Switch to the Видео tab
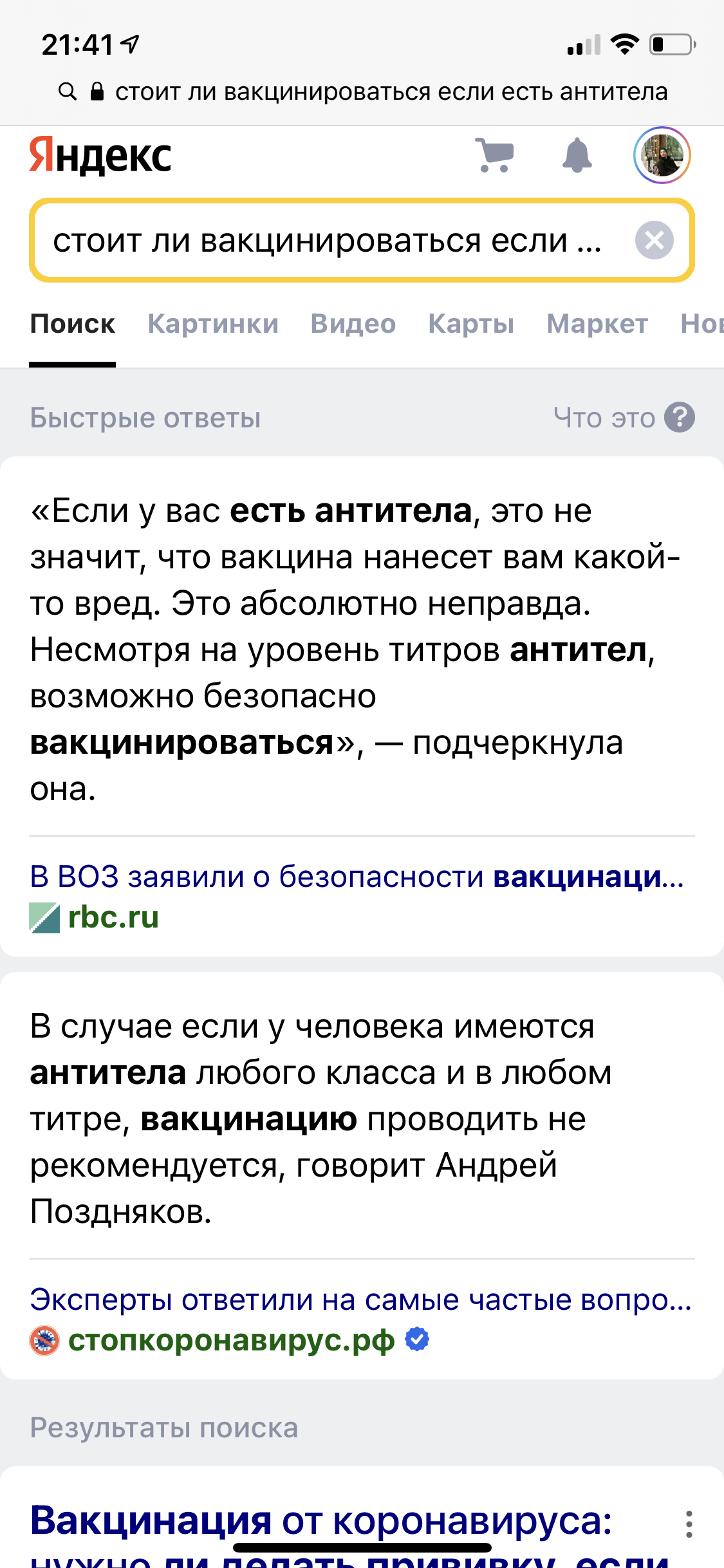This screenshot has width=724, height=1568. (353, 324)
